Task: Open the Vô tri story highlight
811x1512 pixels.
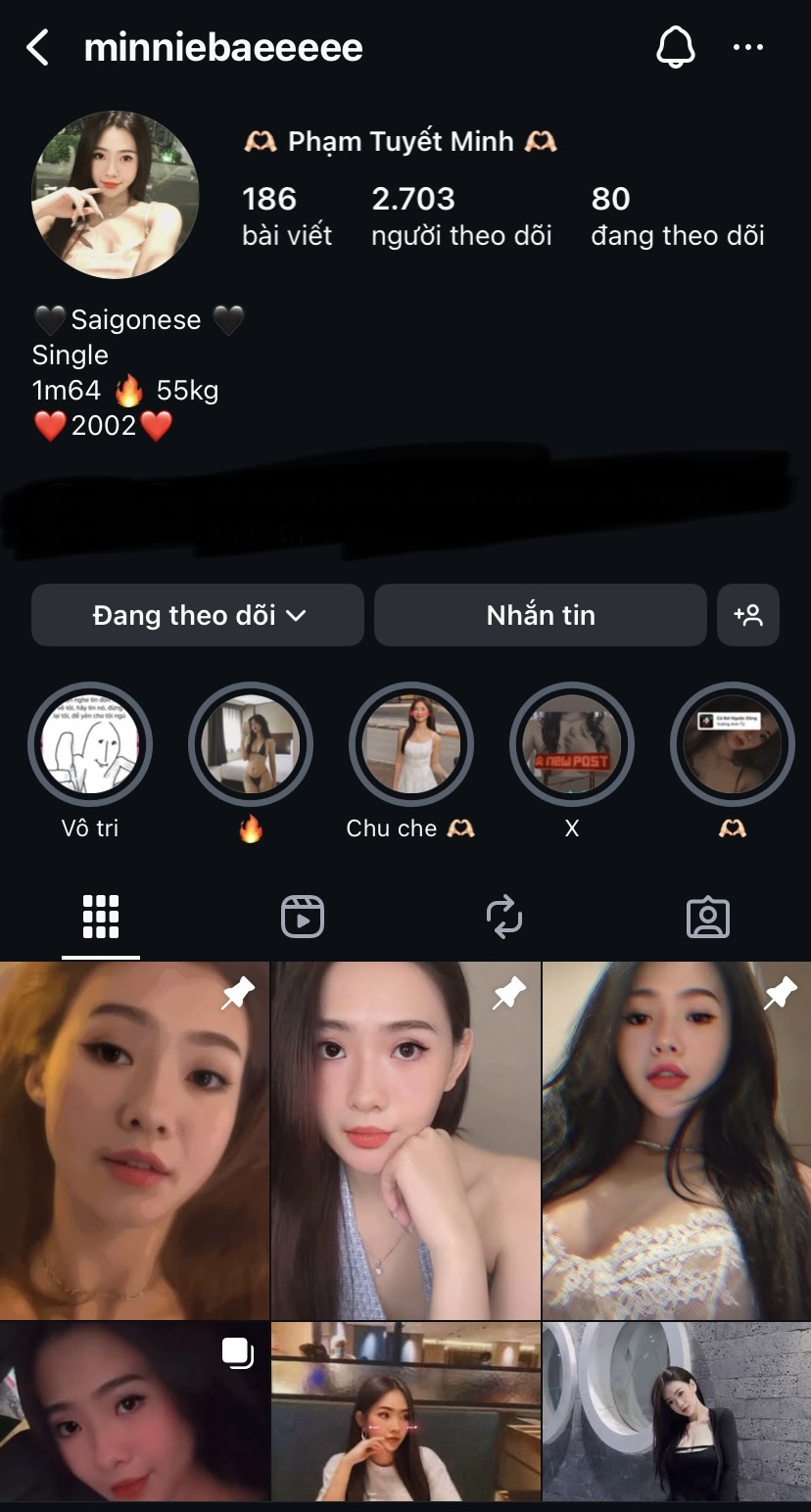Action: pyautogui.click(x=90, y=744)
